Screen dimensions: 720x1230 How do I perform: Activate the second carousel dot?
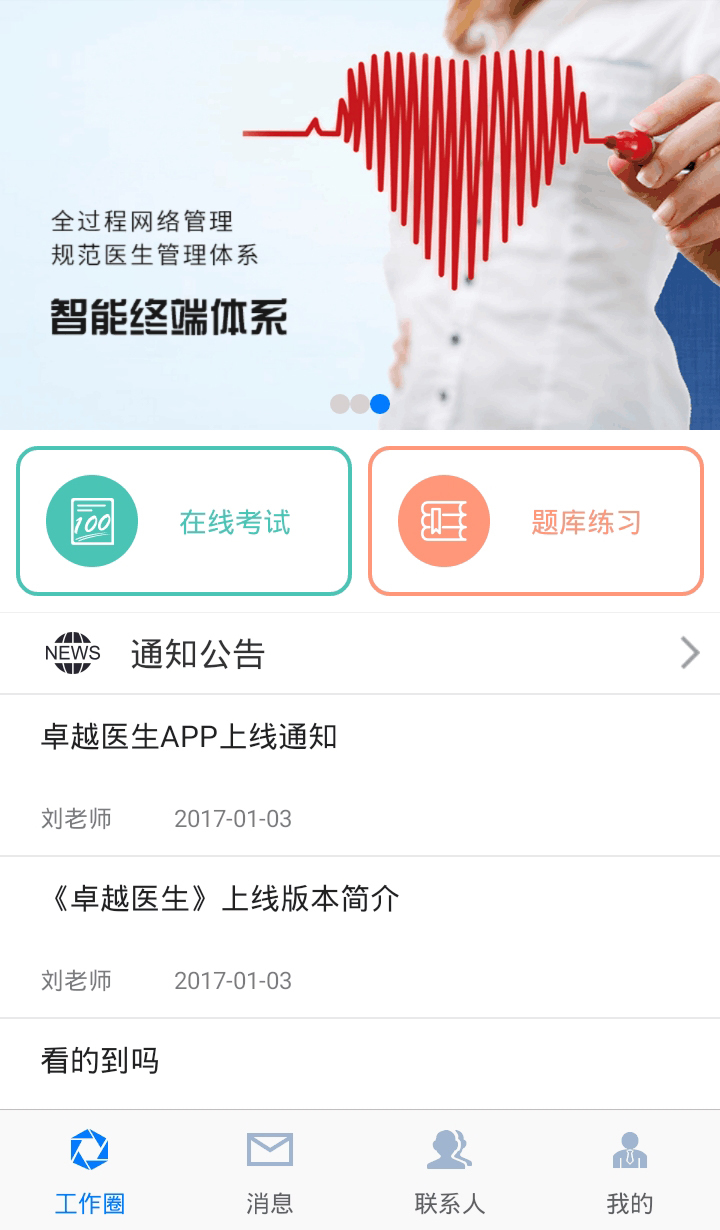tap(359, 404)
